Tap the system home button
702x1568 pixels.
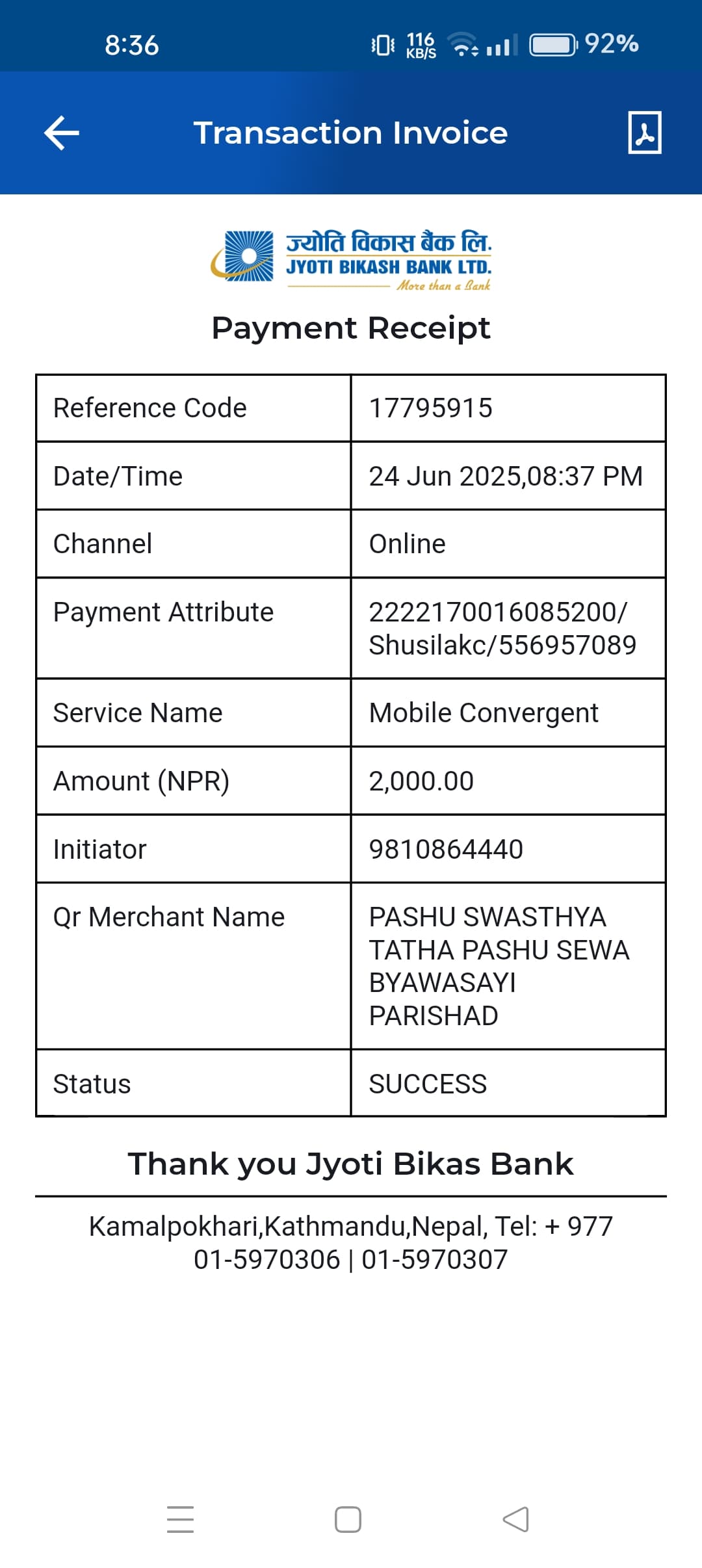click(x=348, y=1520)
